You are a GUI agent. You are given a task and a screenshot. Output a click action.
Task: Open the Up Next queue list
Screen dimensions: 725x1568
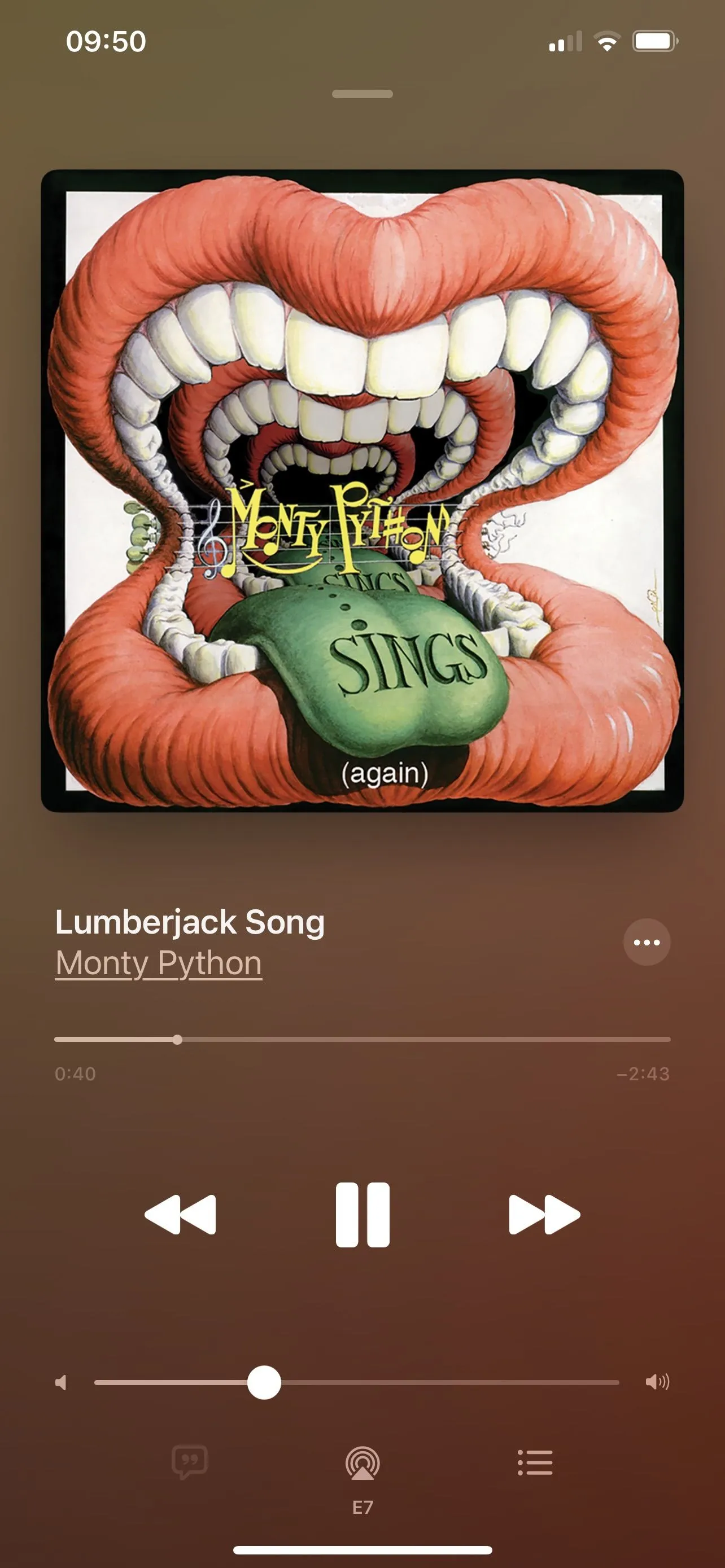coord(535,1462)
